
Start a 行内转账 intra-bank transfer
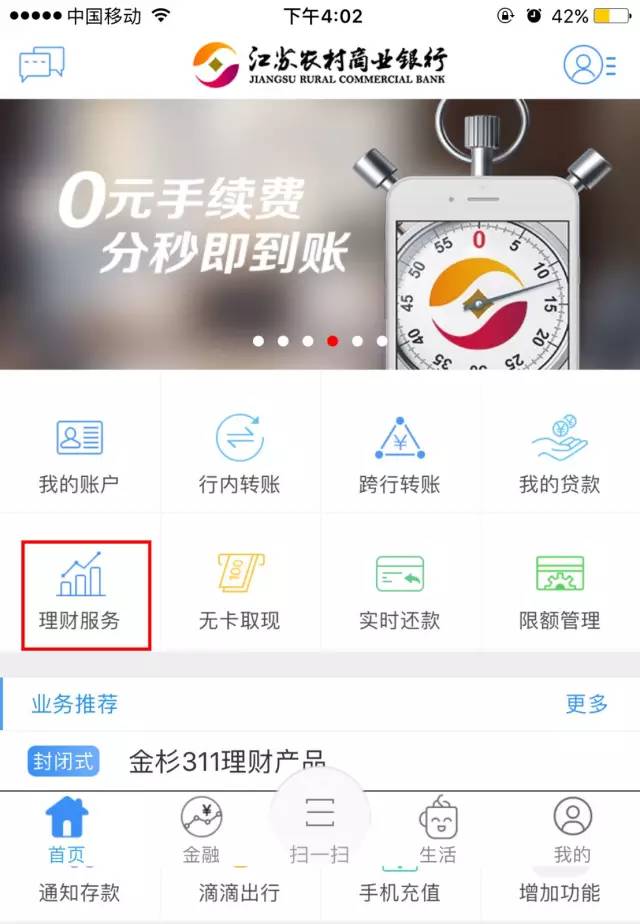pyautogui.click(x=240, y=454)
